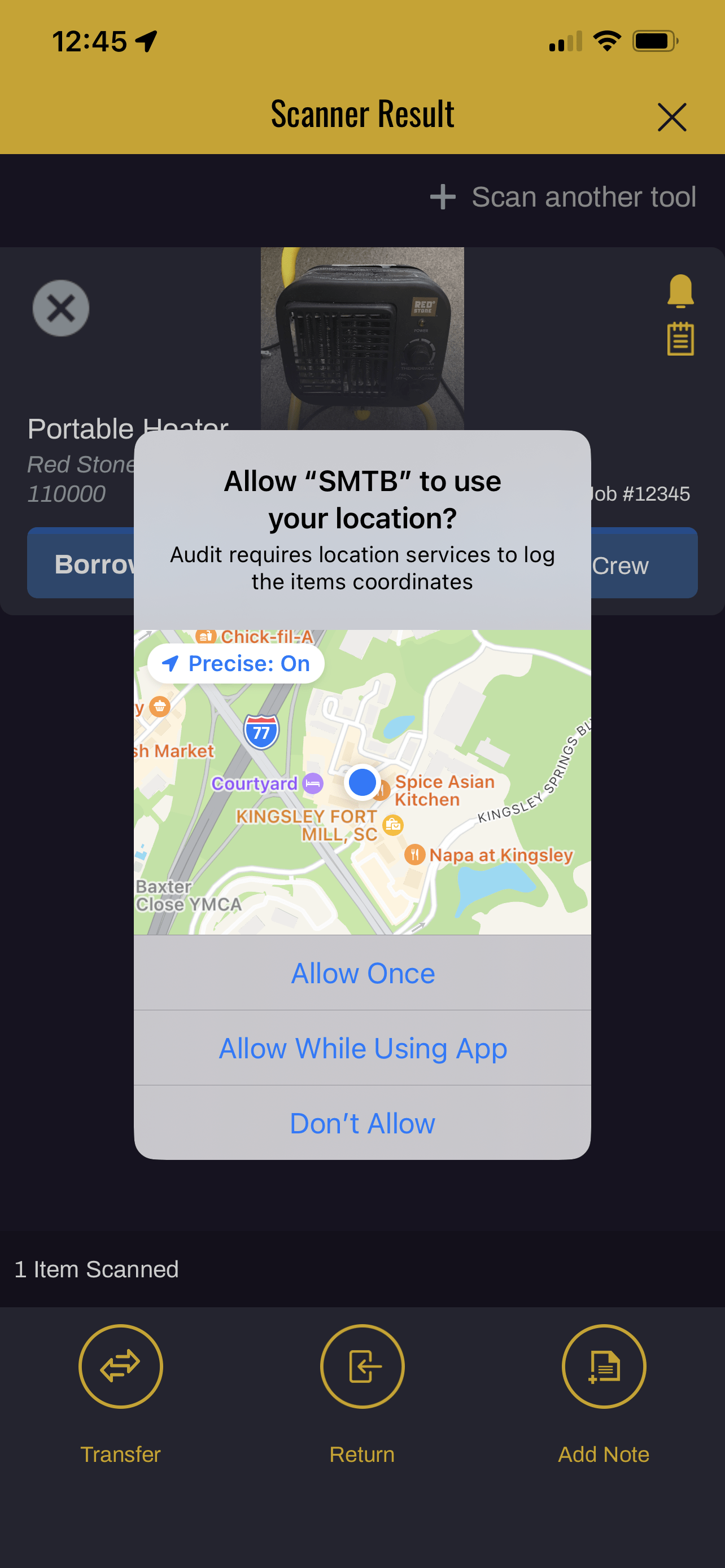Viewport: 725px width, 1568px height.
Task: Select Allow While Using App
Action: point(362,1048)
